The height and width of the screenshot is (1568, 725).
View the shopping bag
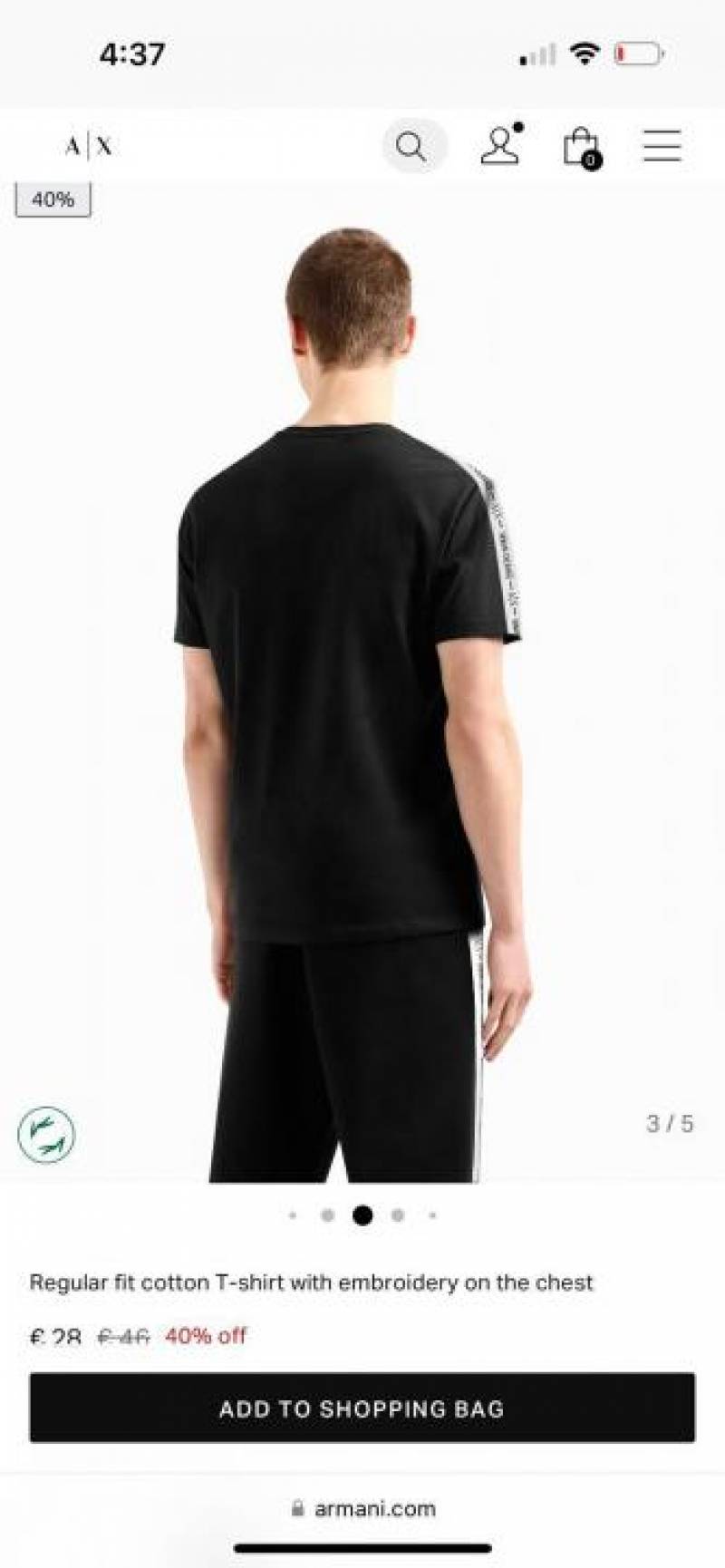point(581,147)
